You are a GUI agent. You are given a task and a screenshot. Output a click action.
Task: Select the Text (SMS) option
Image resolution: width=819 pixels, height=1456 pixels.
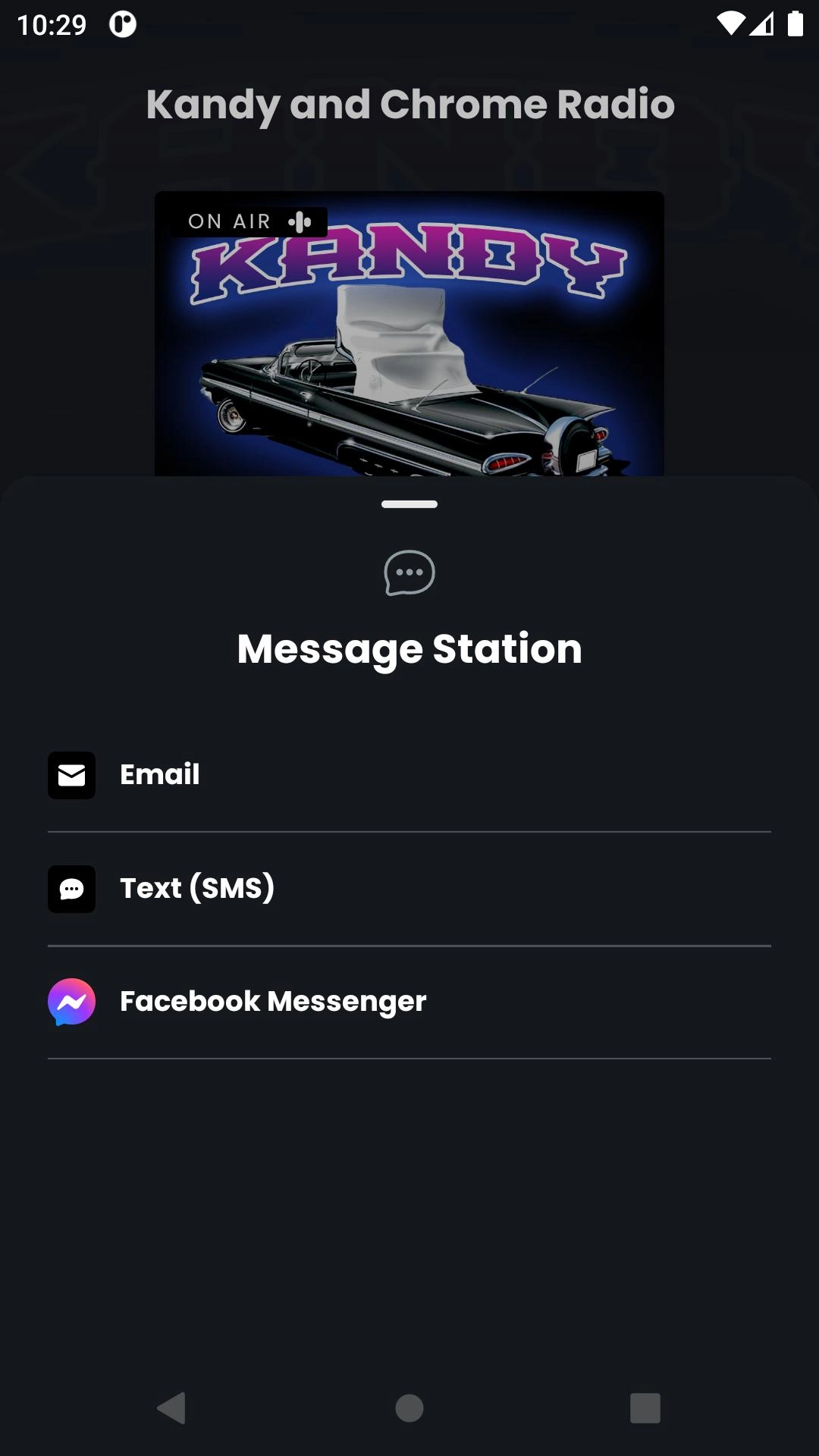click(409, 889)
